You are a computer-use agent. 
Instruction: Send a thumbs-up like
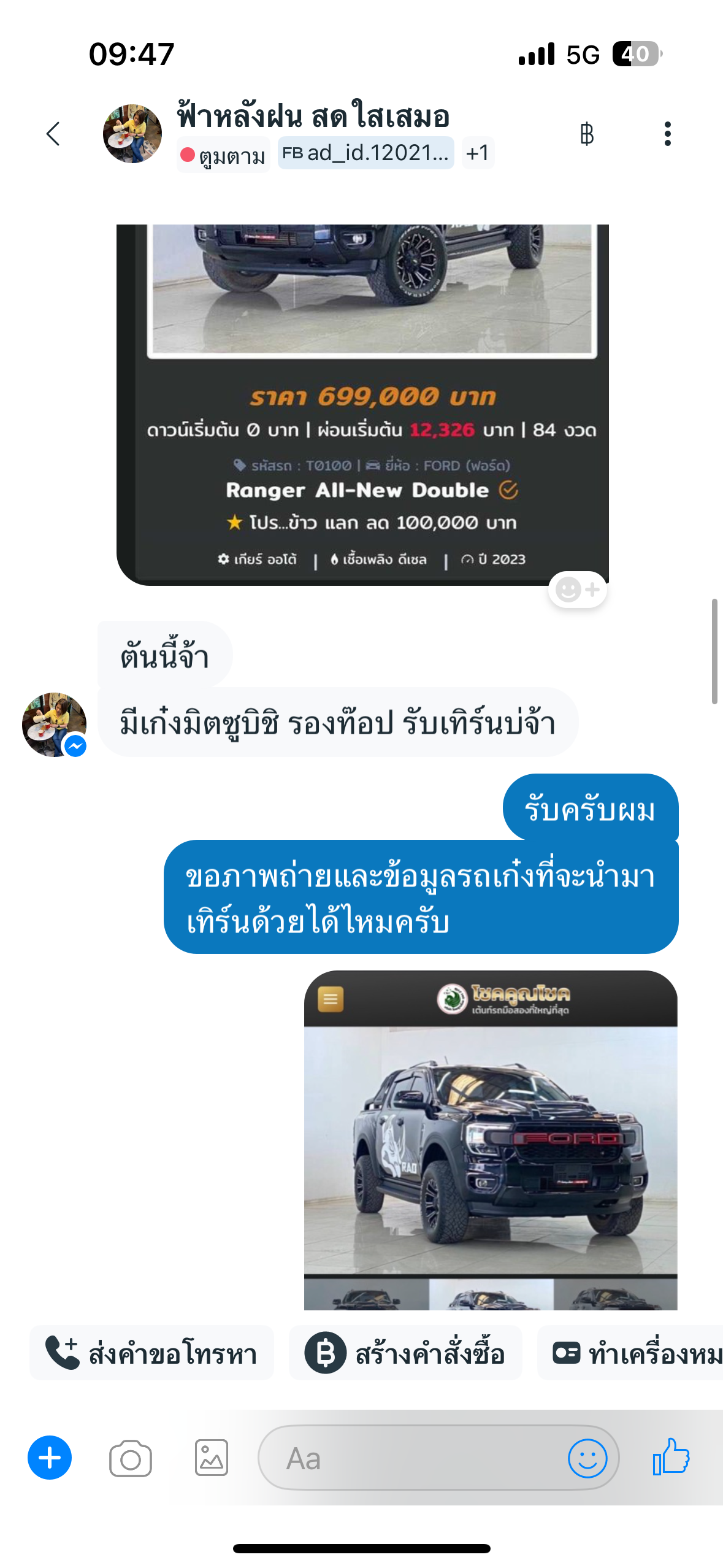(671, 1457)
